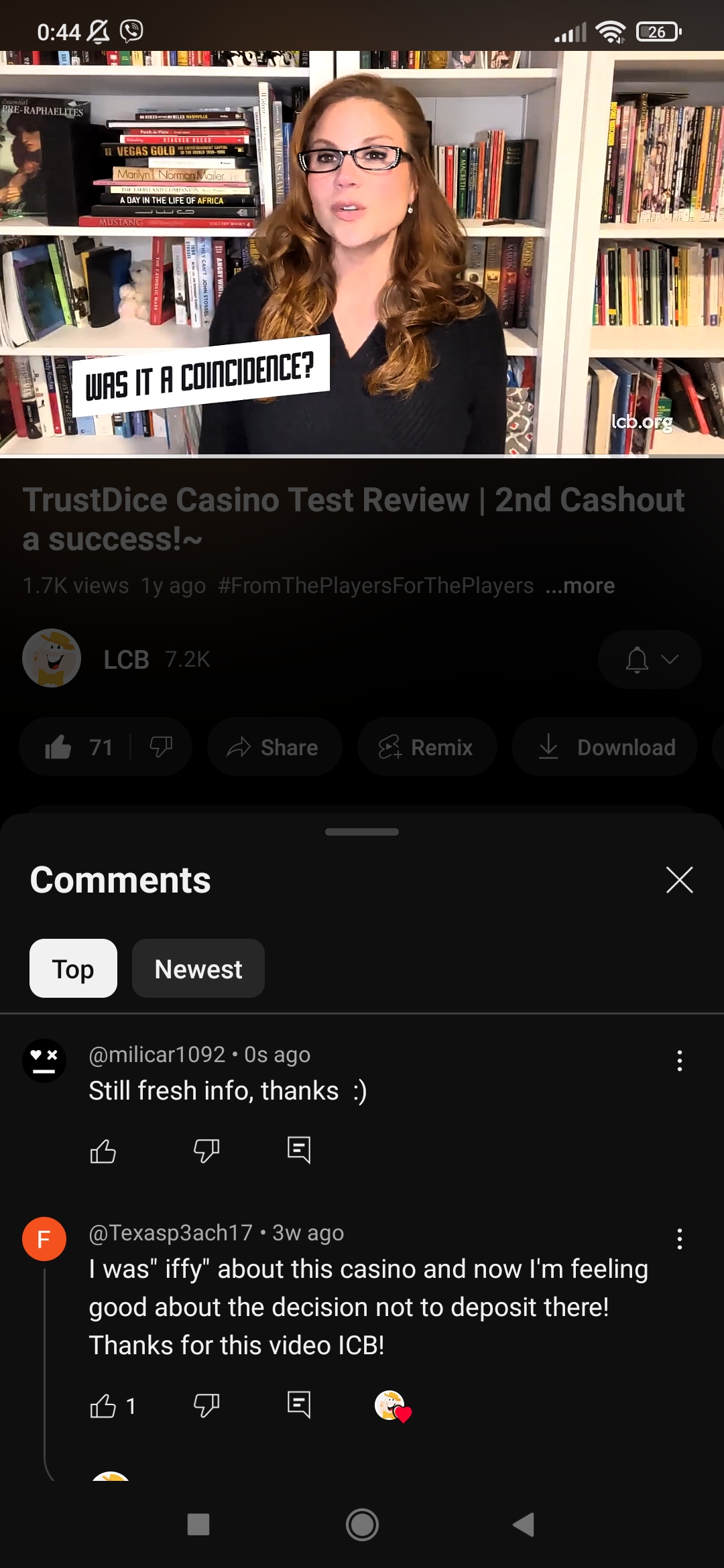The width and height of the screenshot is (724, 1568).
Task: Like the comment by @milicar1092
Action: pyautogui.click(x=103, y=1151)
